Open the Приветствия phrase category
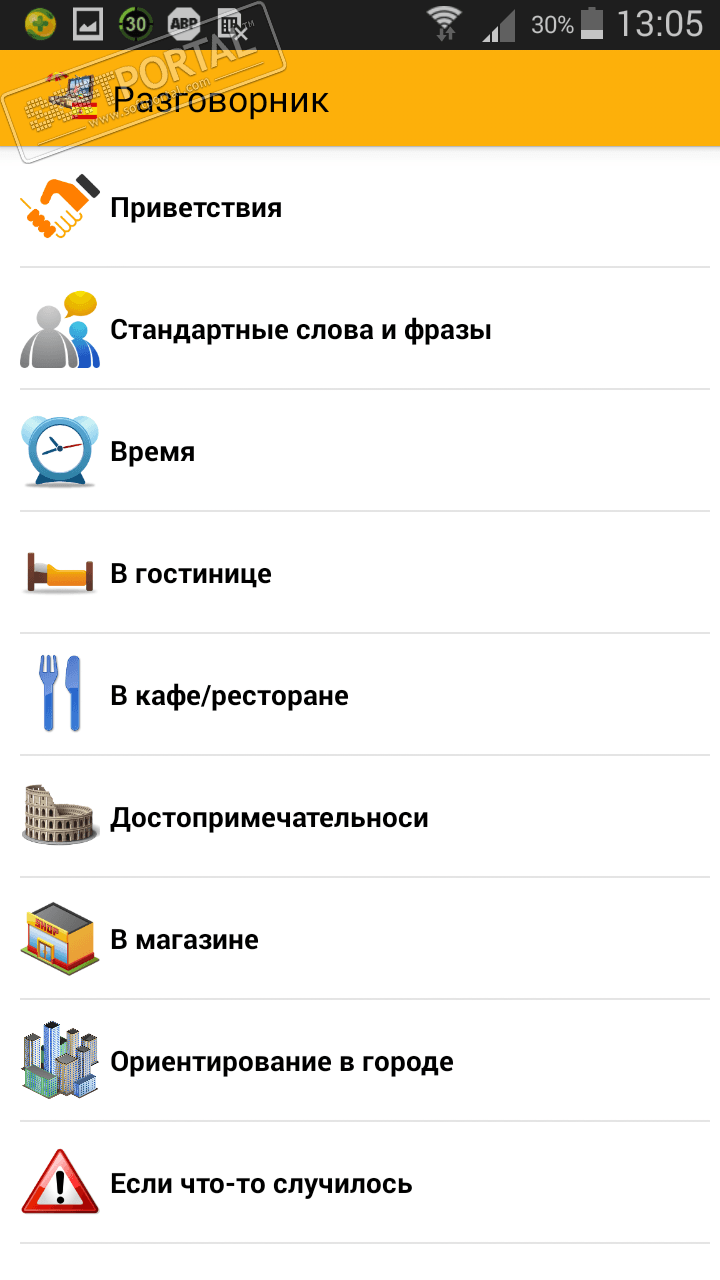720x1280 pixels. (196, 208)
